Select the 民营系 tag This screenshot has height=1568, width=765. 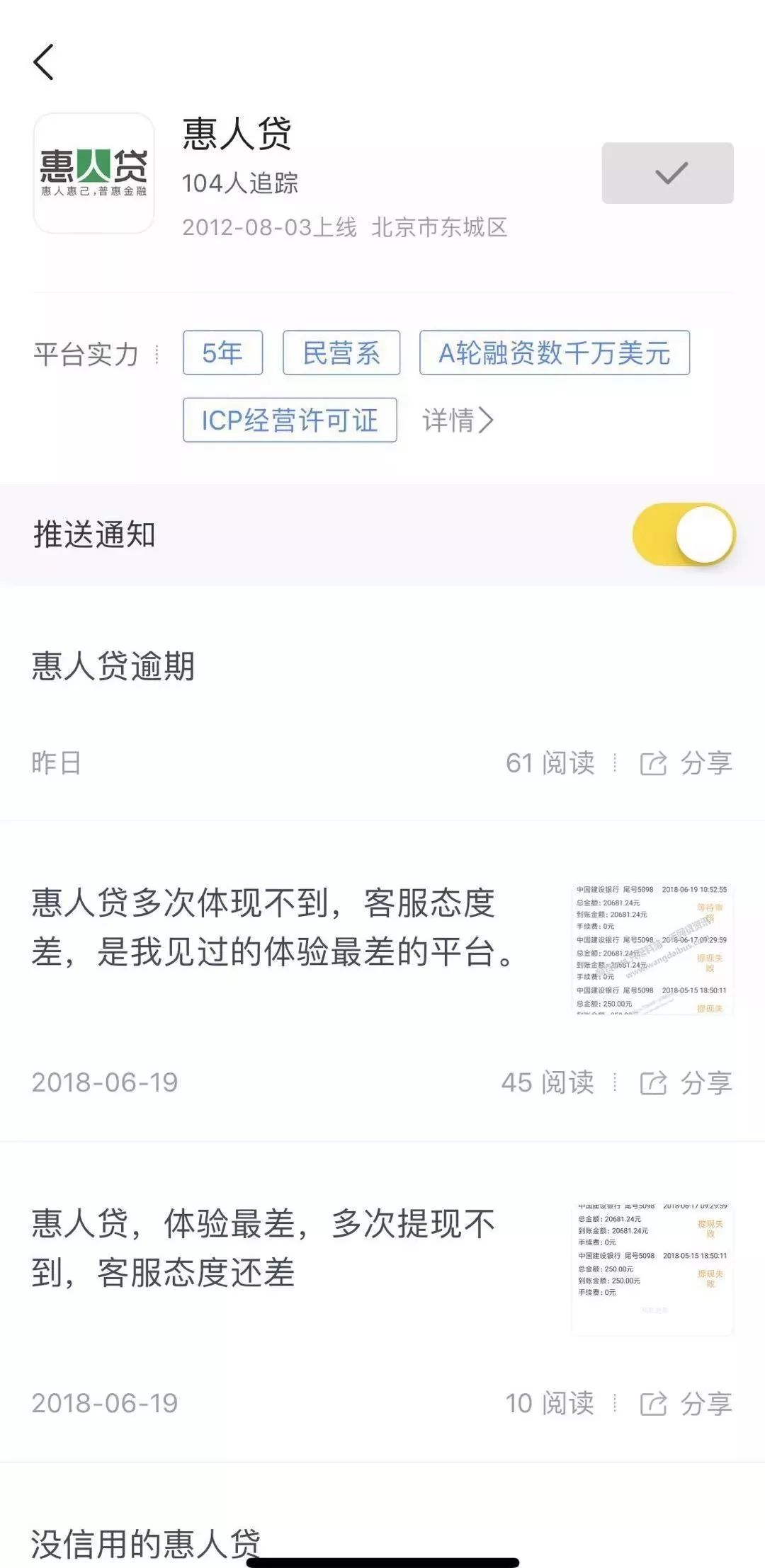341,353
